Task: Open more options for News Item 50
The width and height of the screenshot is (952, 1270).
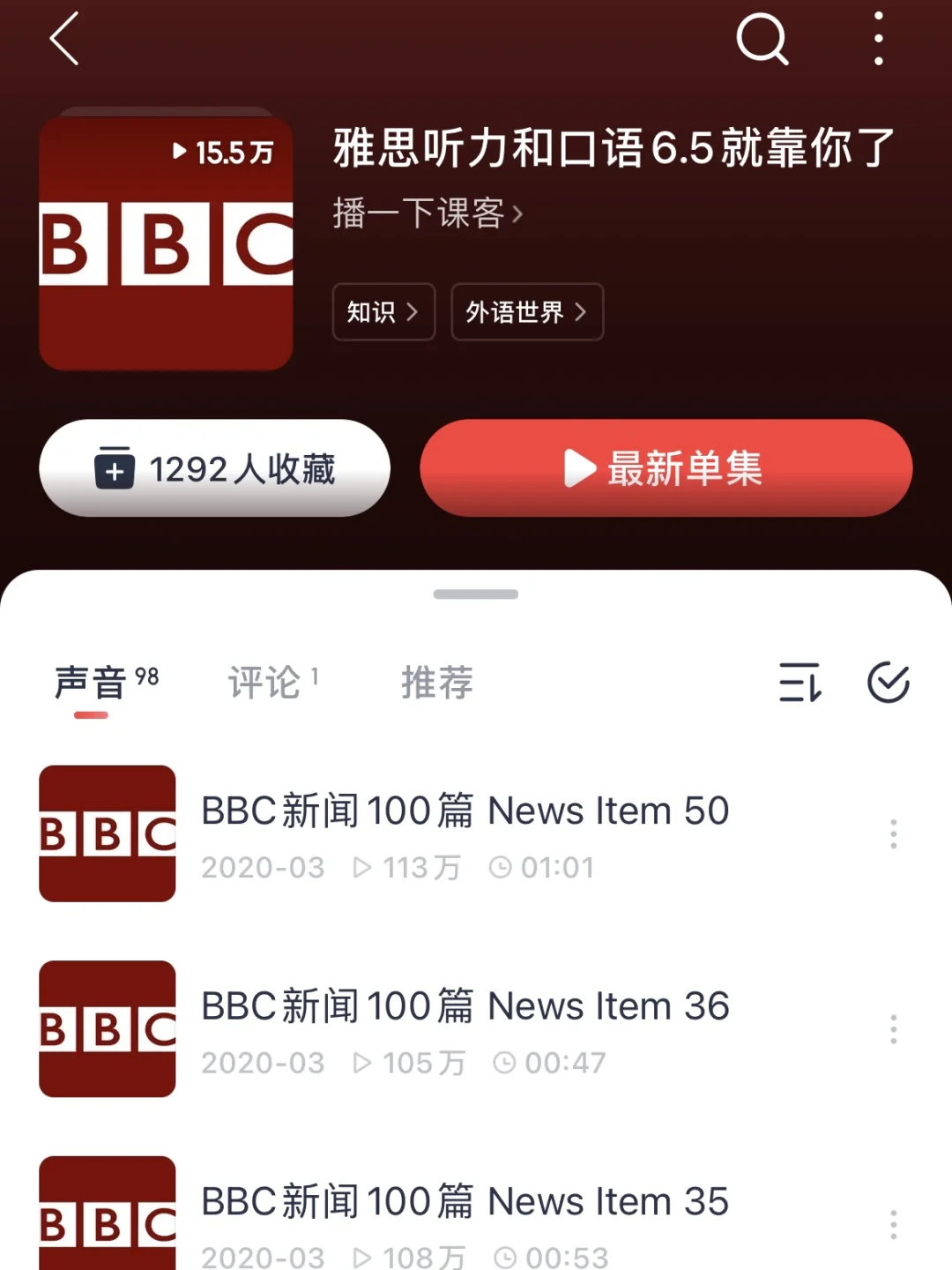Action: [893, 833]
